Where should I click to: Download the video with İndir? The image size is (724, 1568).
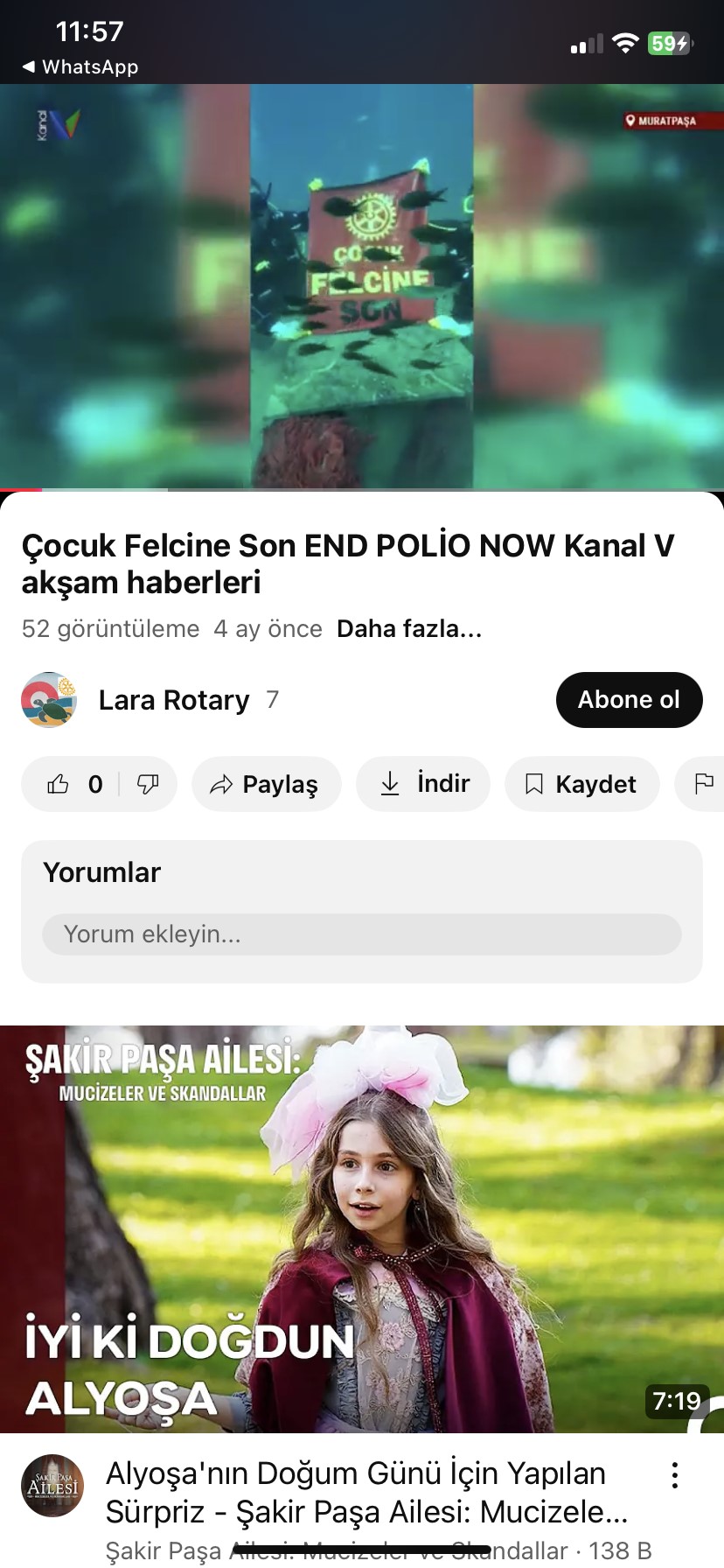pyautogui.click(x=423, y=784)
